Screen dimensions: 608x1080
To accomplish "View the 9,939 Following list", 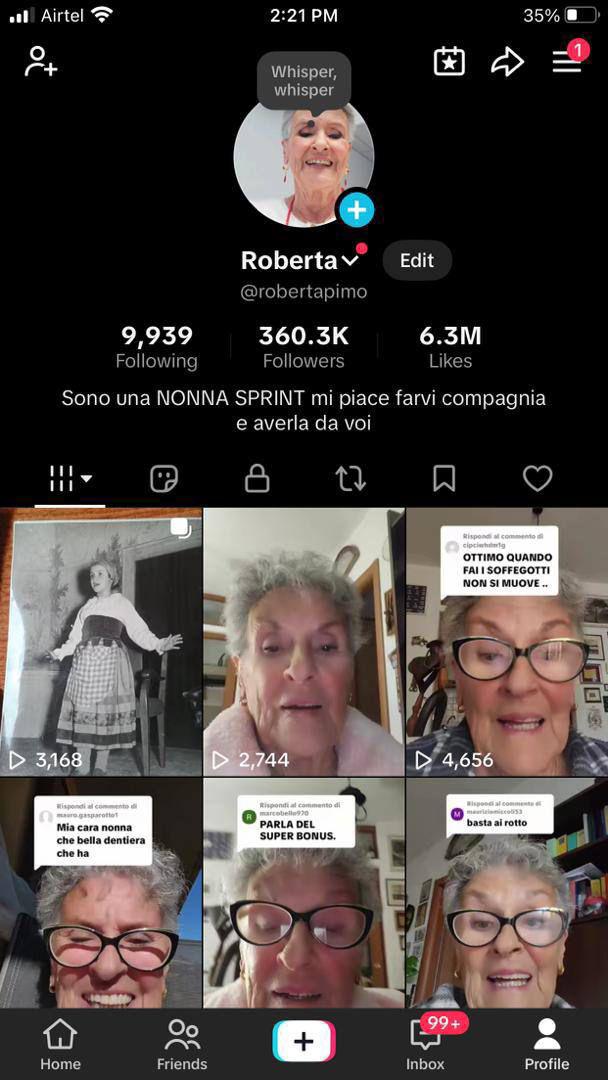I will pyautogui.click(x=157, y=347).
